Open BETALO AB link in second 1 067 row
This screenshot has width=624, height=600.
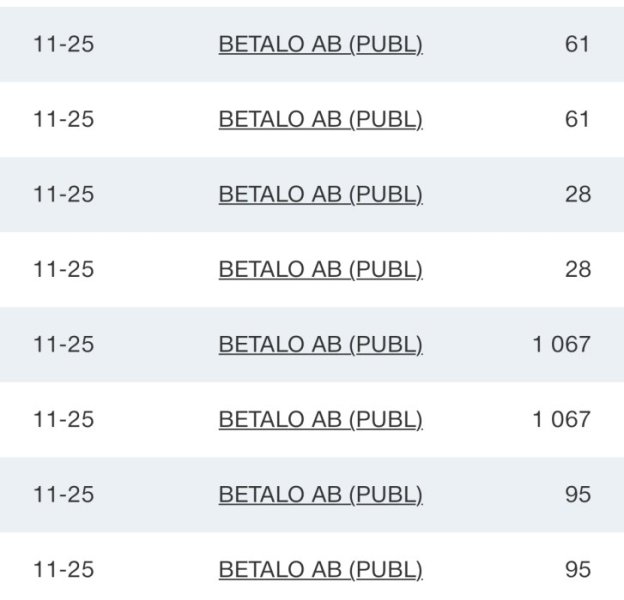point(320,420)
